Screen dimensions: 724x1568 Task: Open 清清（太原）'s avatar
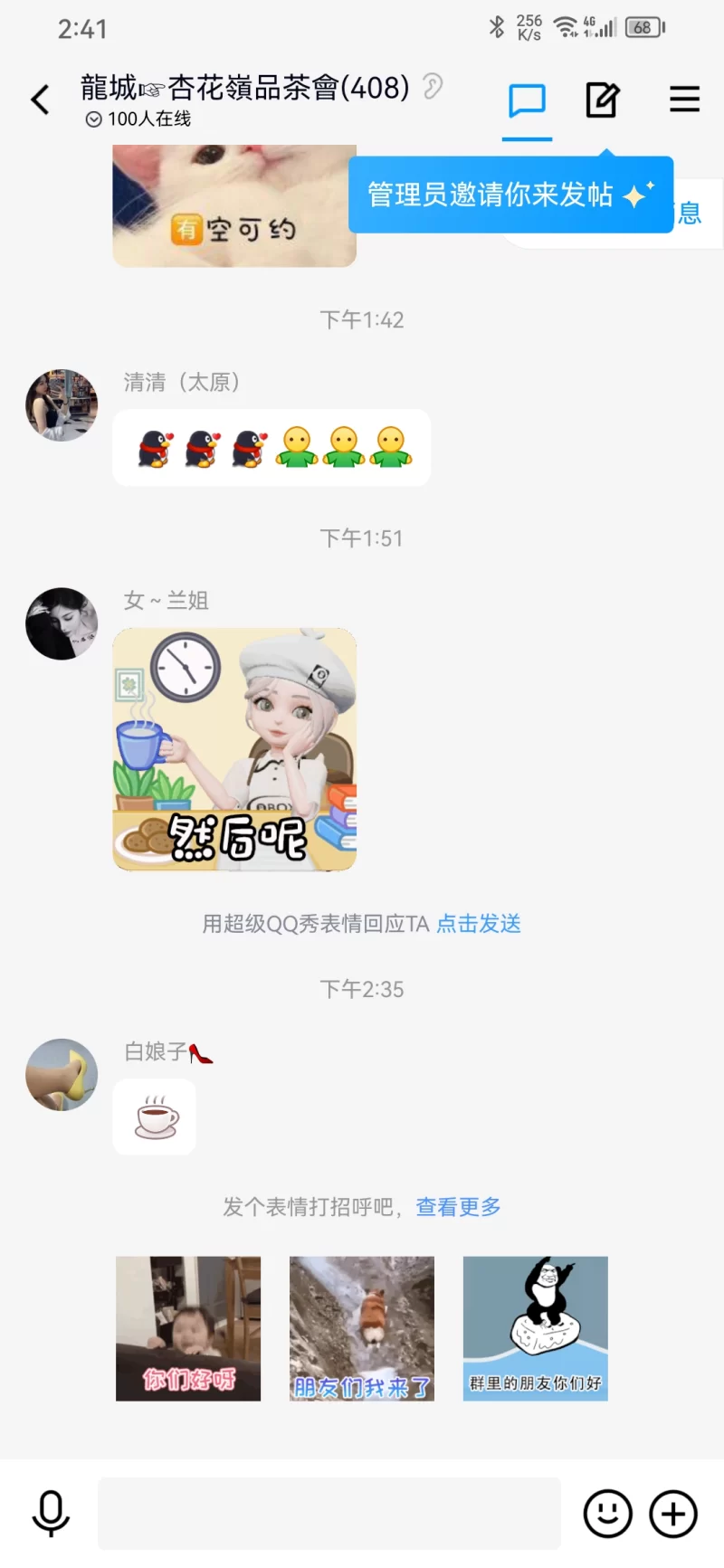(62, 405)
